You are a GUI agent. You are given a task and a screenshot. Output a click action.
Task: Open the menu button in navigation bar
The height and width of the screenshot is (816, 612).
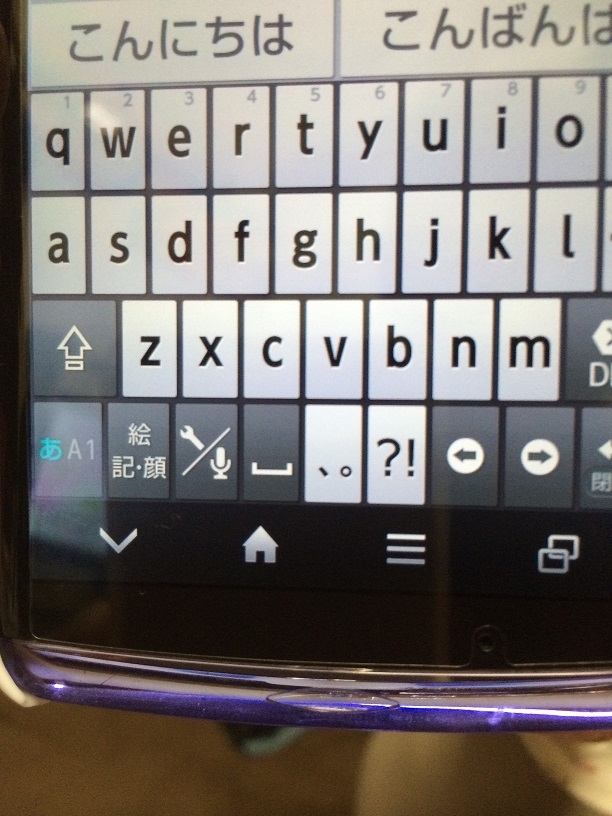point(405,549)
